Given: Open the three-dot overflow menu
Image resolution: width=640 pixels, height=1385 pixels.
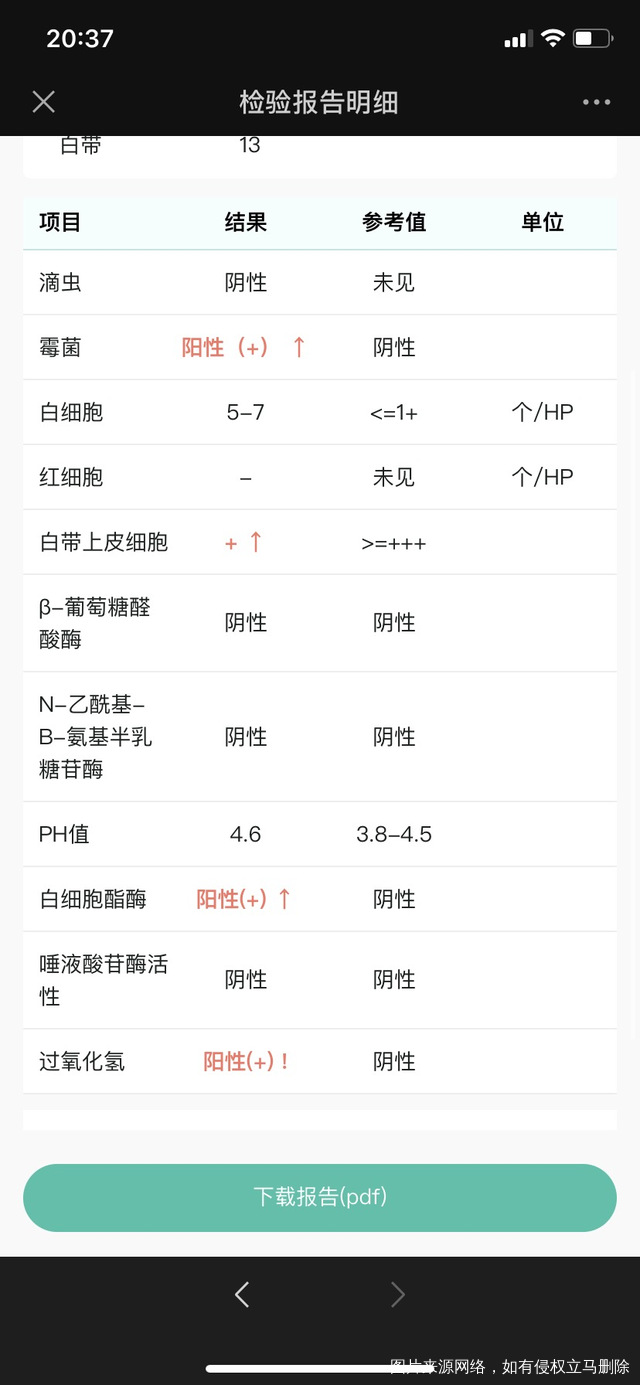Looking at the screenshot, I should [x=596, y=102].
